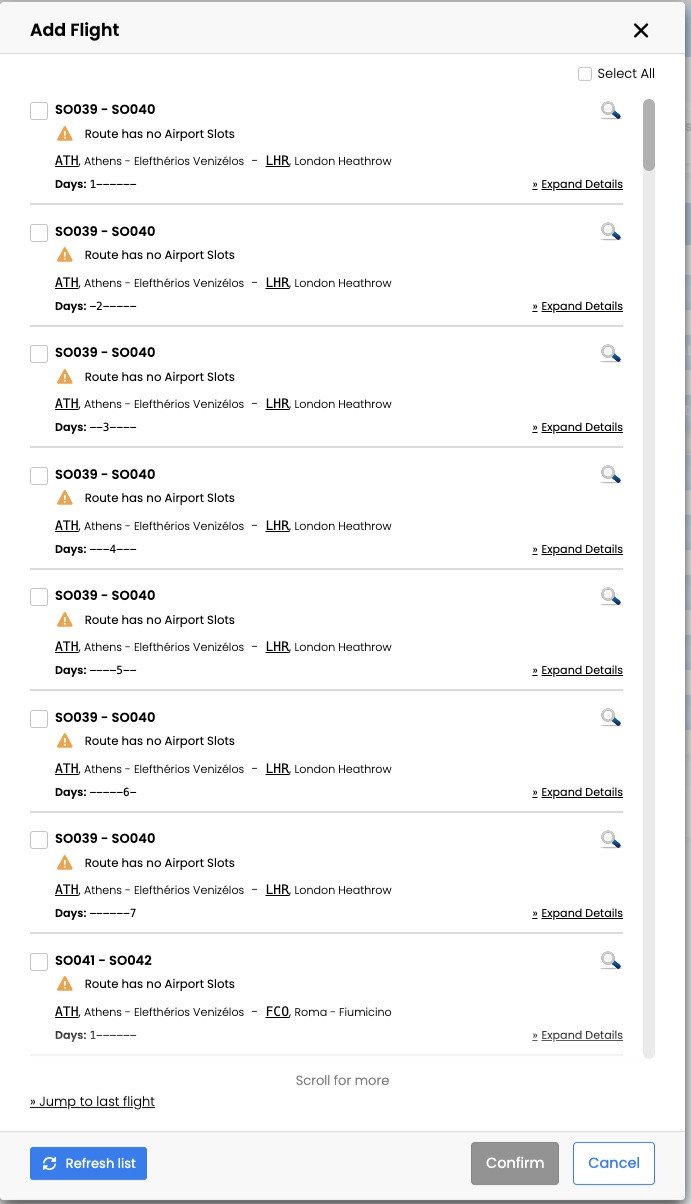Tap magnifier icon on the SO041 - SO042 flight

pos(610,961)
